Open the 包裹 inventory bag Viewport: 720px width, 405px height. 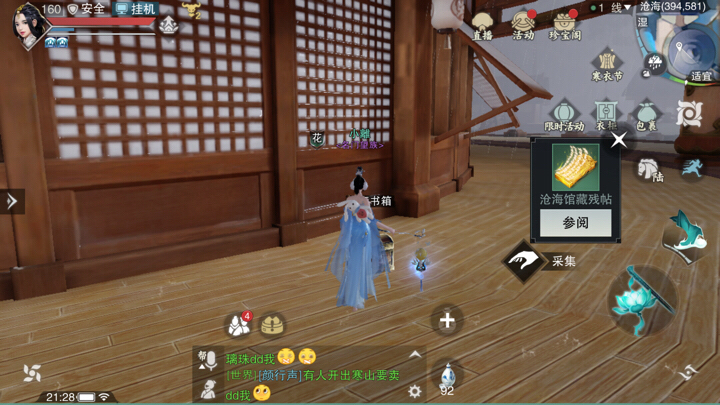(646, 114)
